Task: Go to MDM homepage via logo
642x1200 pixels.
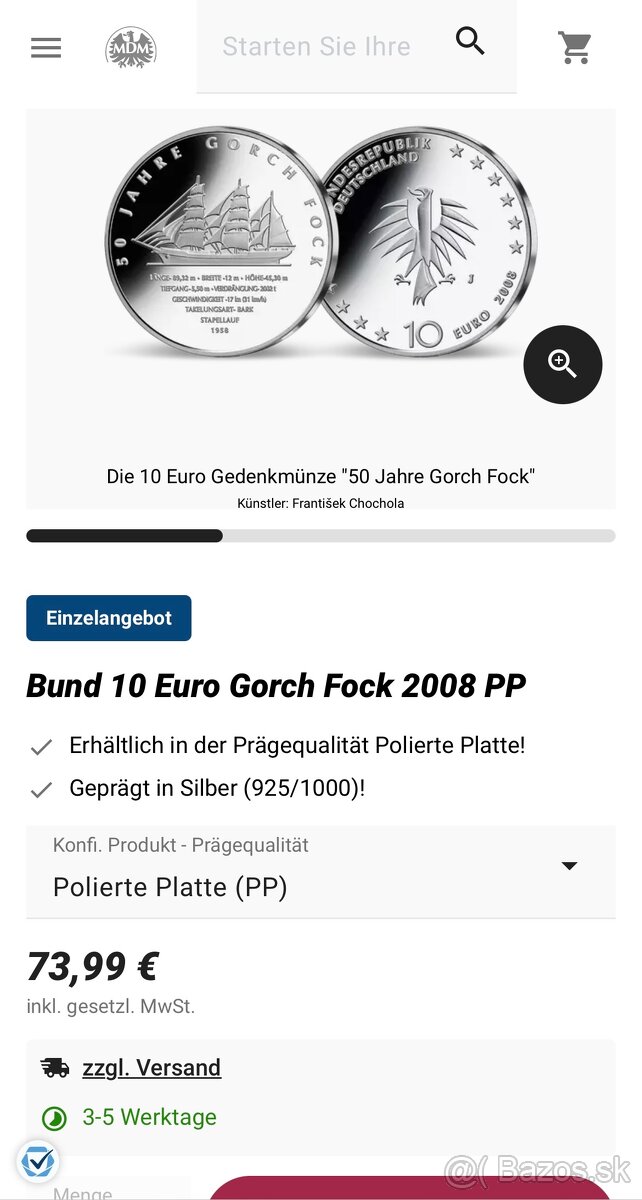Action: coord(131,47)
